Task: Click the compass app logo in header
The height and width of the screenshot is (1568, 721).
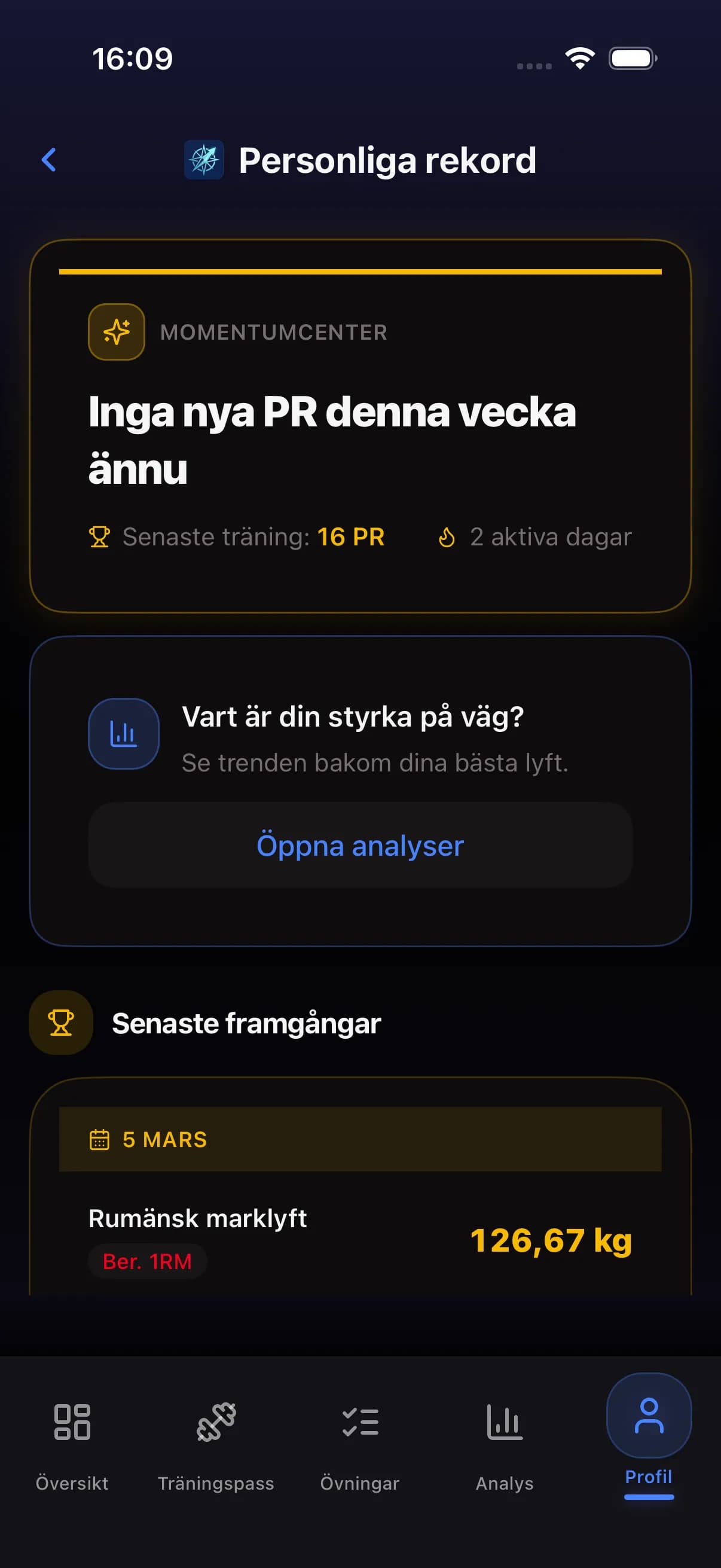Action: click(x=204, y=161)
